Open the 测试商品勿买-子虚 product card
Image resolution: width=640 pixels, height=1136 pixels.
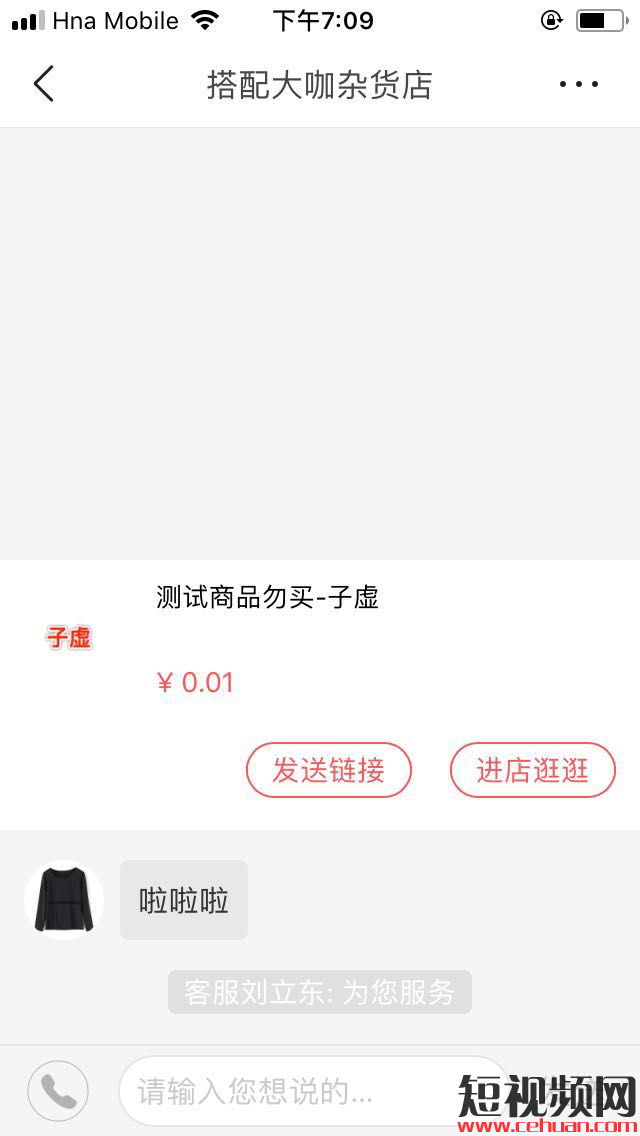(267, 598)
